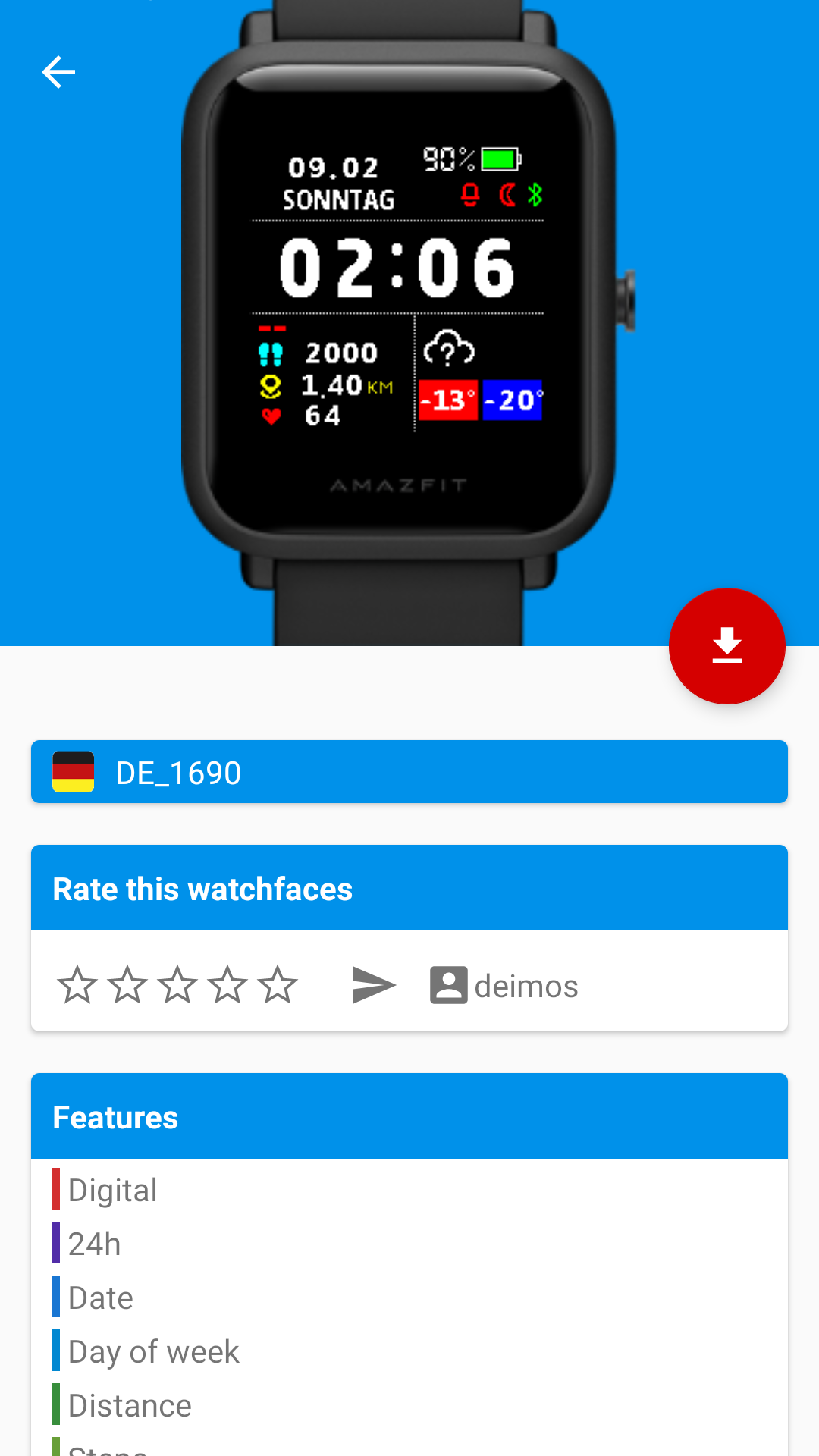Viewport: 819px width, 1456px height.
Task: Download this watchface with the red button
Action: 726,646
